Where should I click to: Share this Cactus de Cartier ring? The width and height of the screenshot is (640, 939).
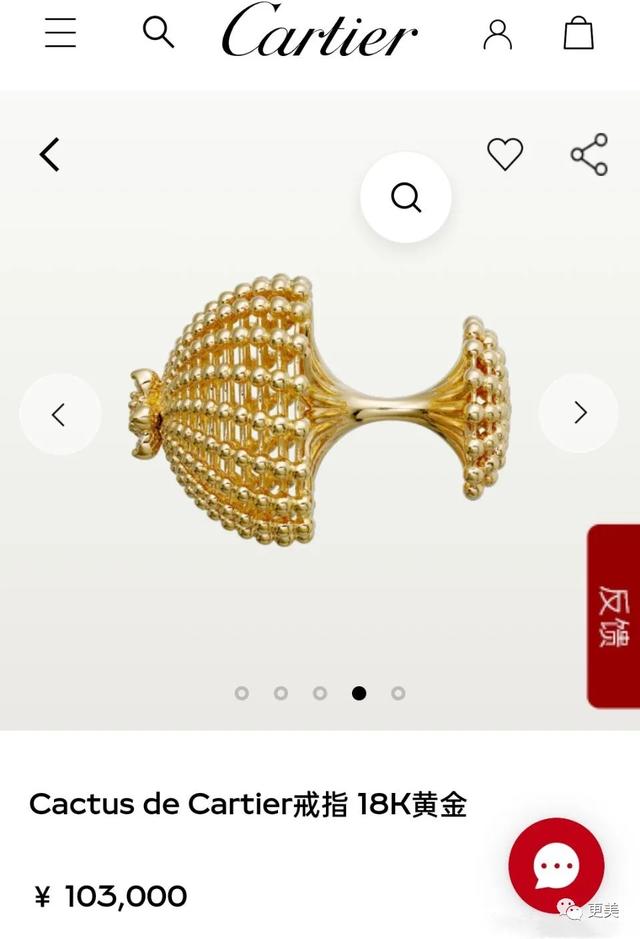pyautogui.click(x=589, y=154)
